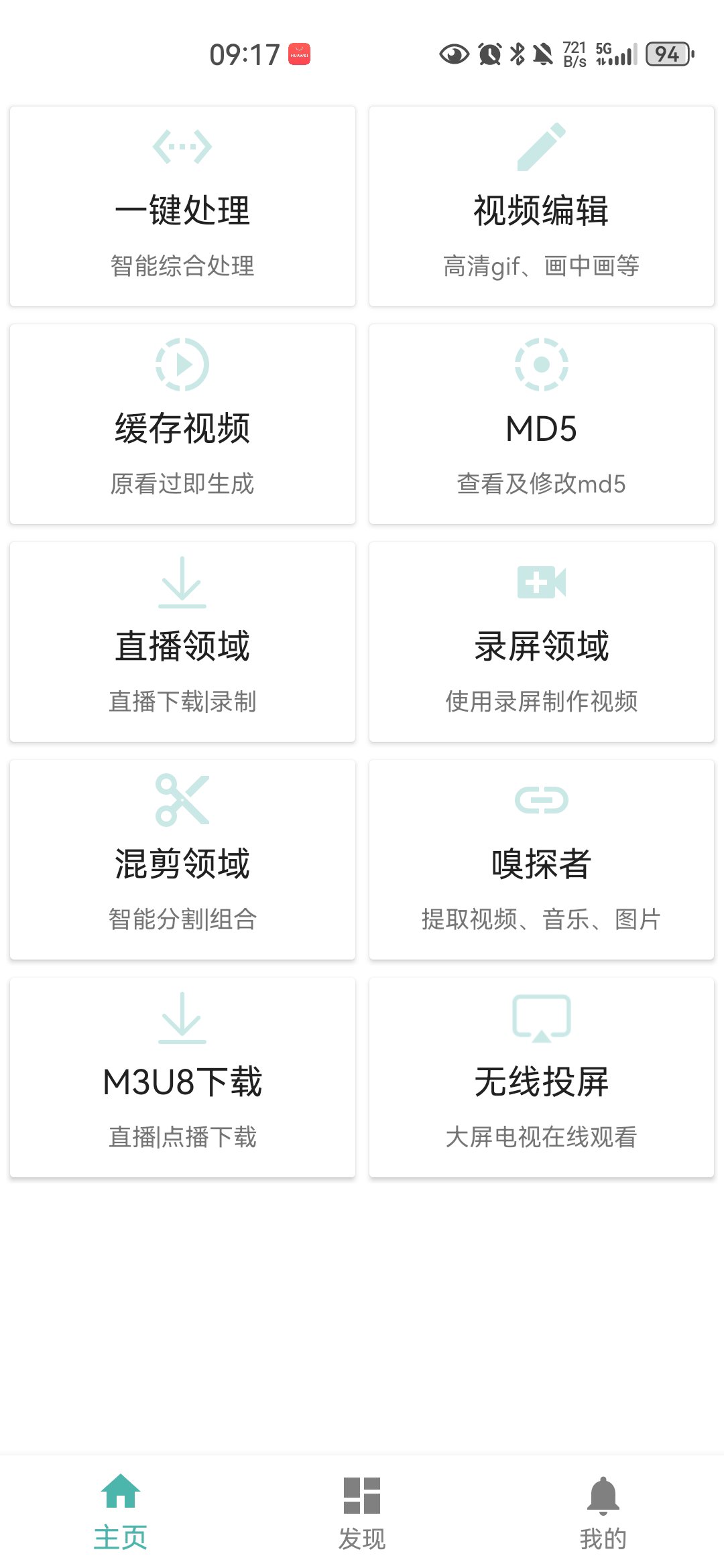Open 视频编辑 video editing card
Screen dimensions: 724x1568
(541, 206)
